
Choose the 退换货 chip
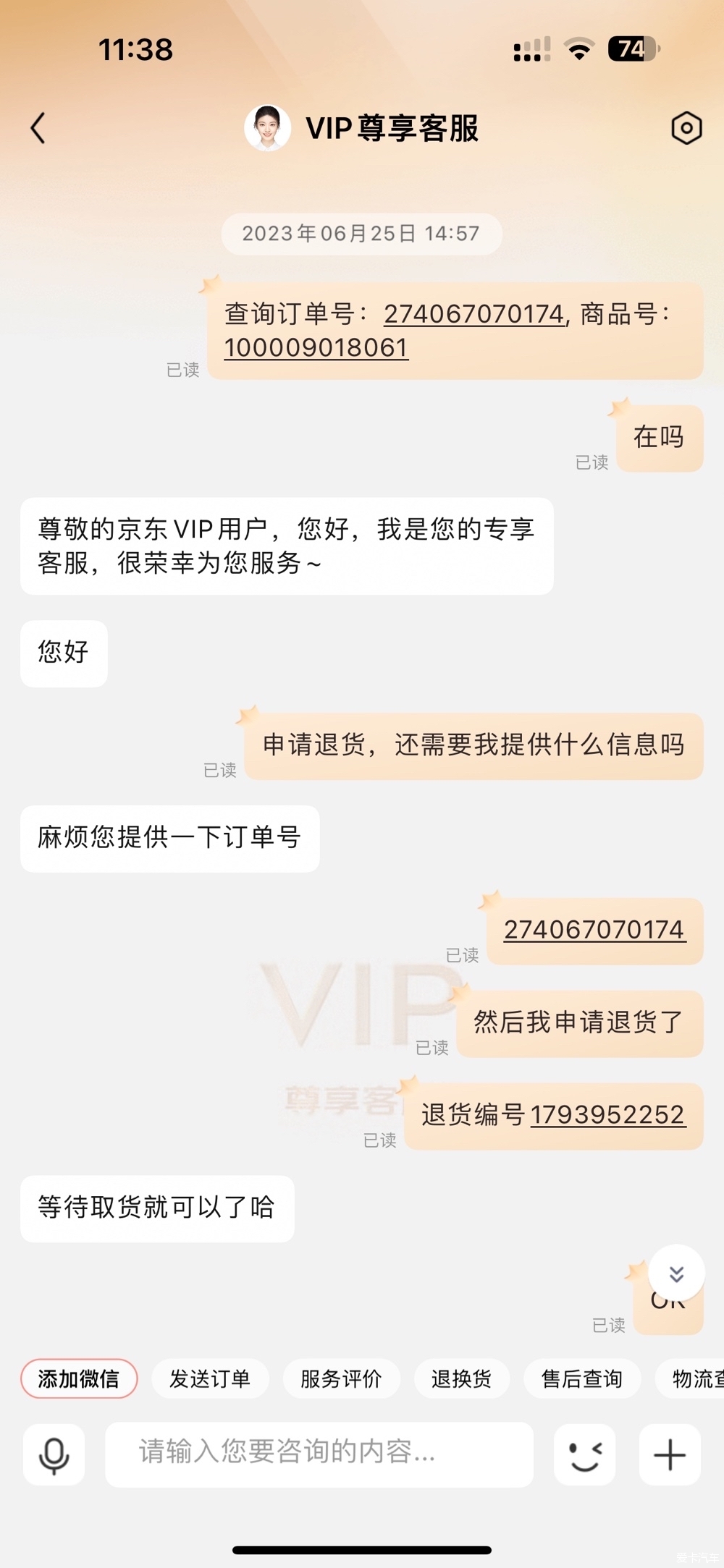coord(462,1378)
